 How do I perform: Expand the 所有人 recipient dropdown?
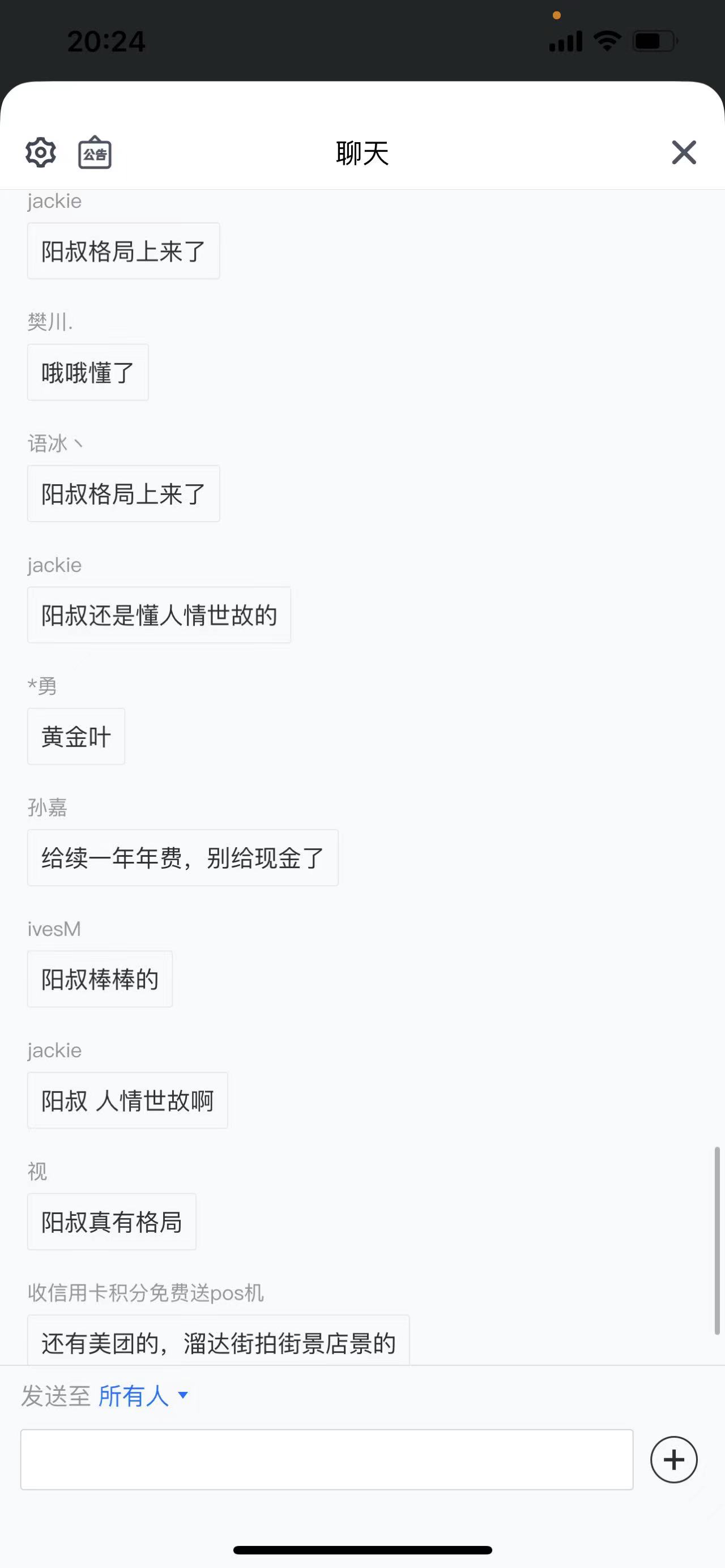(x=144, y=1395)
